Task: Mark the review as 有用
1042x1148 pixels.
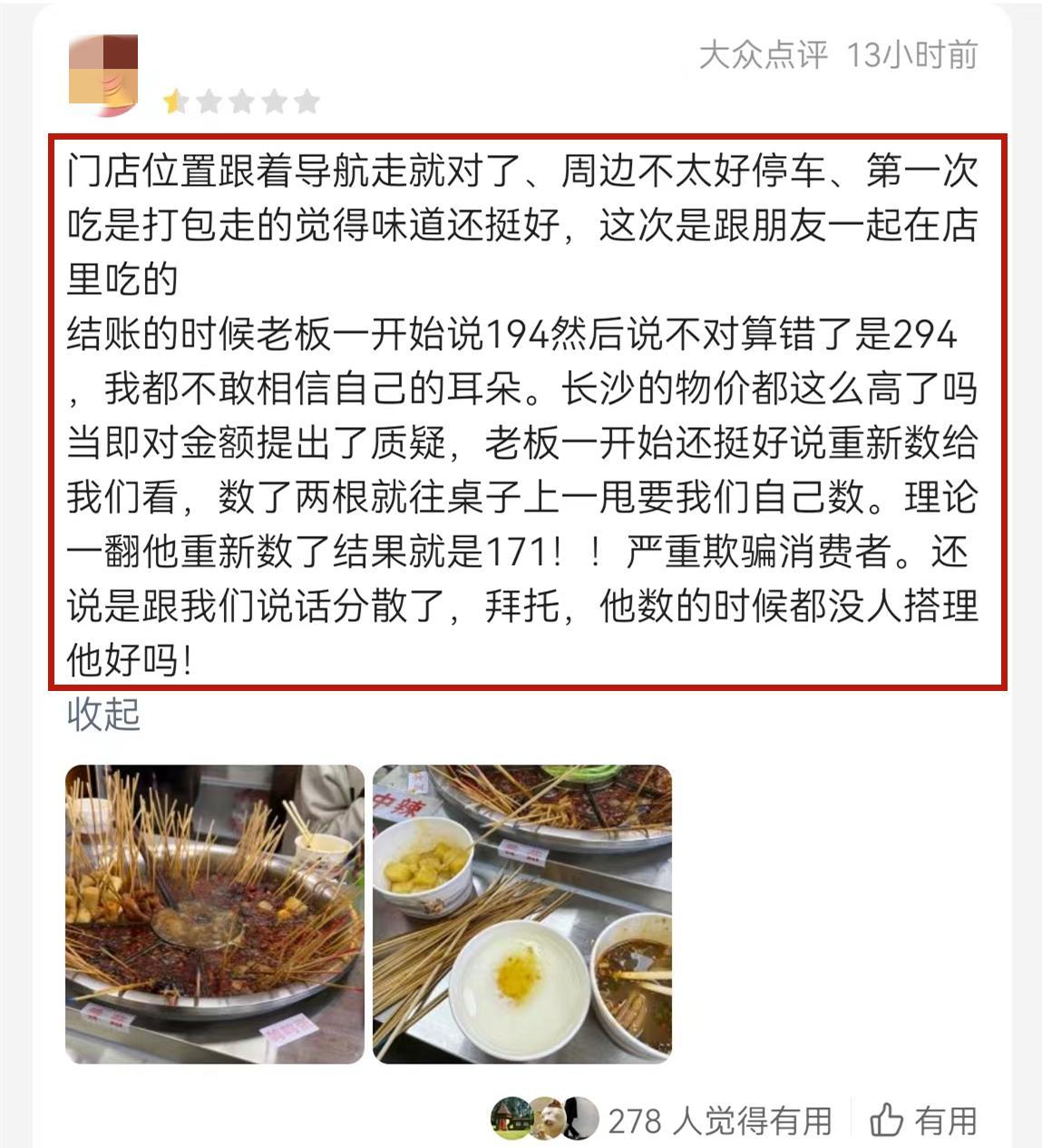Action: point(924,1121)
